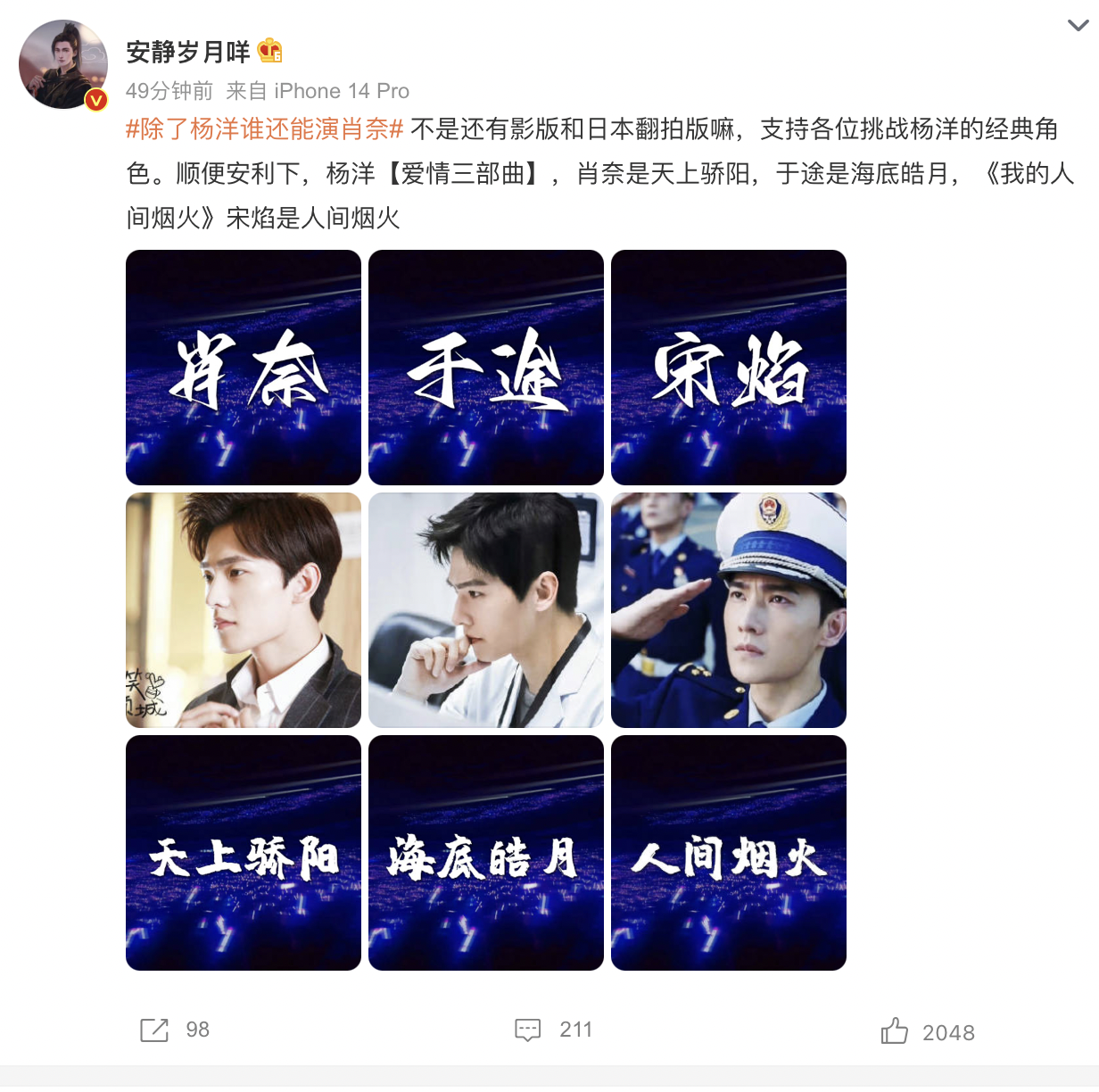The image size is (1099, 1092).
Task: Open 安静岁月咩's profile avatar
Action: 62,64
